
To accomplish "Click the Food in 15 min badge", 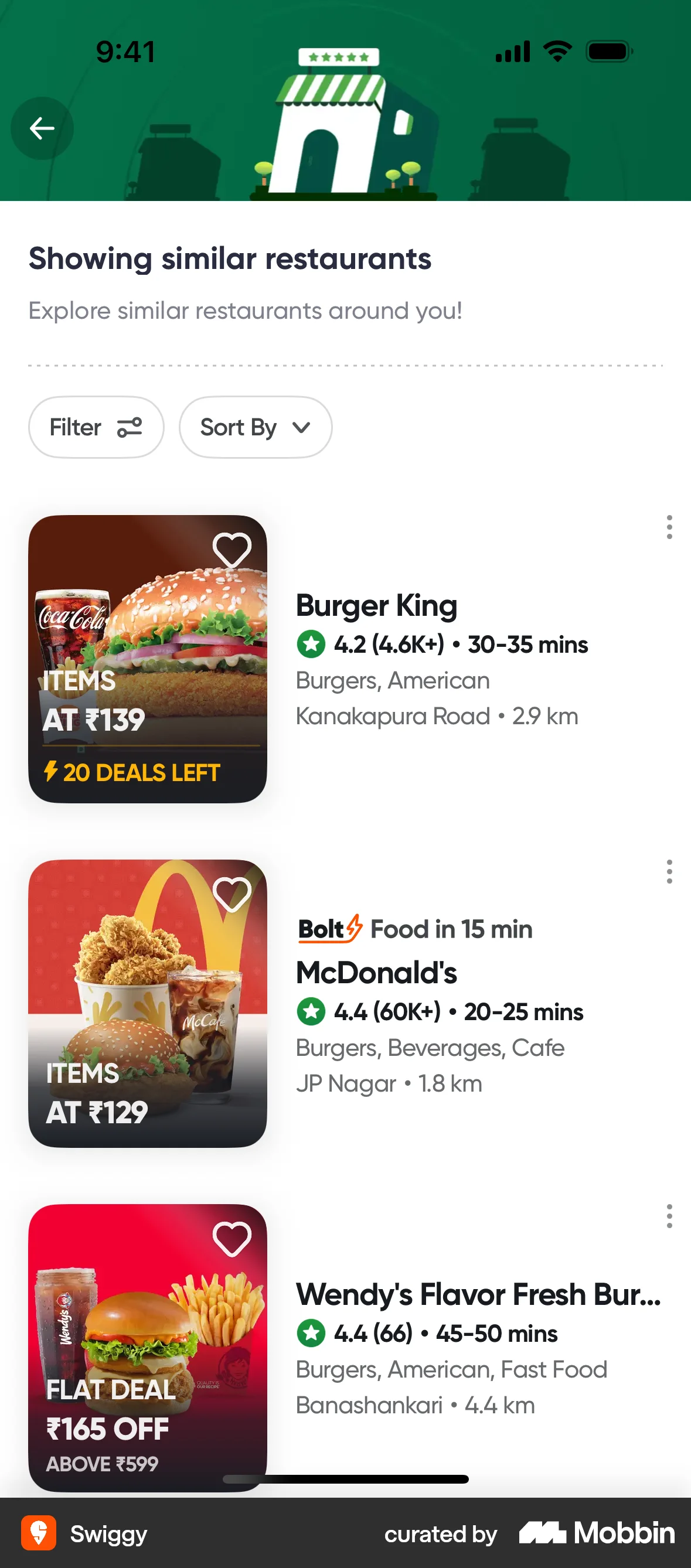I will click(451, 929).
